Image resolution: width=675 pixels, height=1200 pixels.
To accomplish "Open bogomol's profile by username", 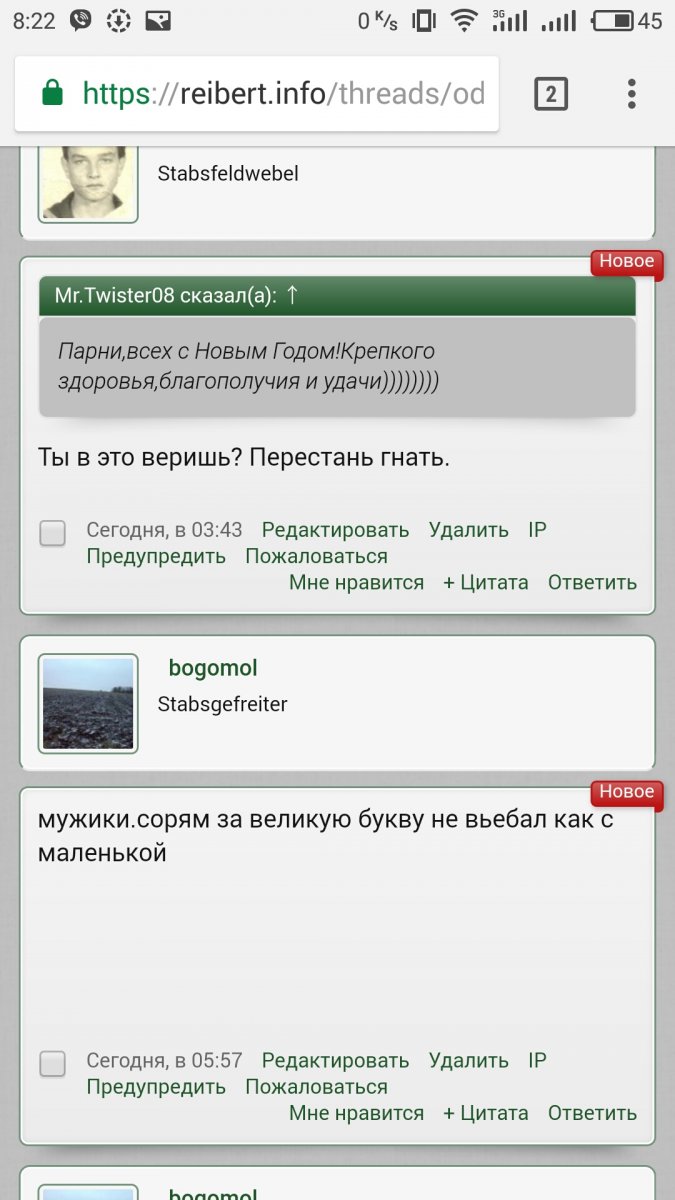I will [213, 668].
